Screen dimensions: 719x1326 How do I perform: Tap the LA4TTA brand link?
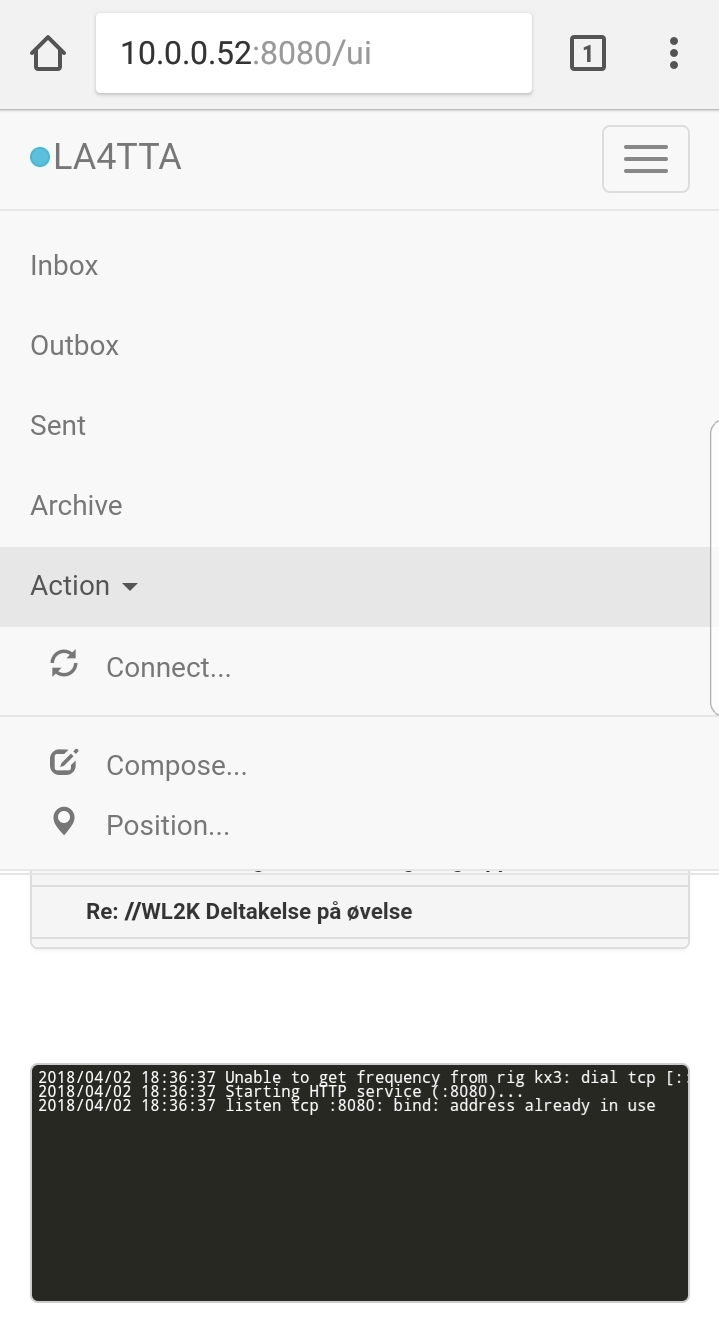117,158
